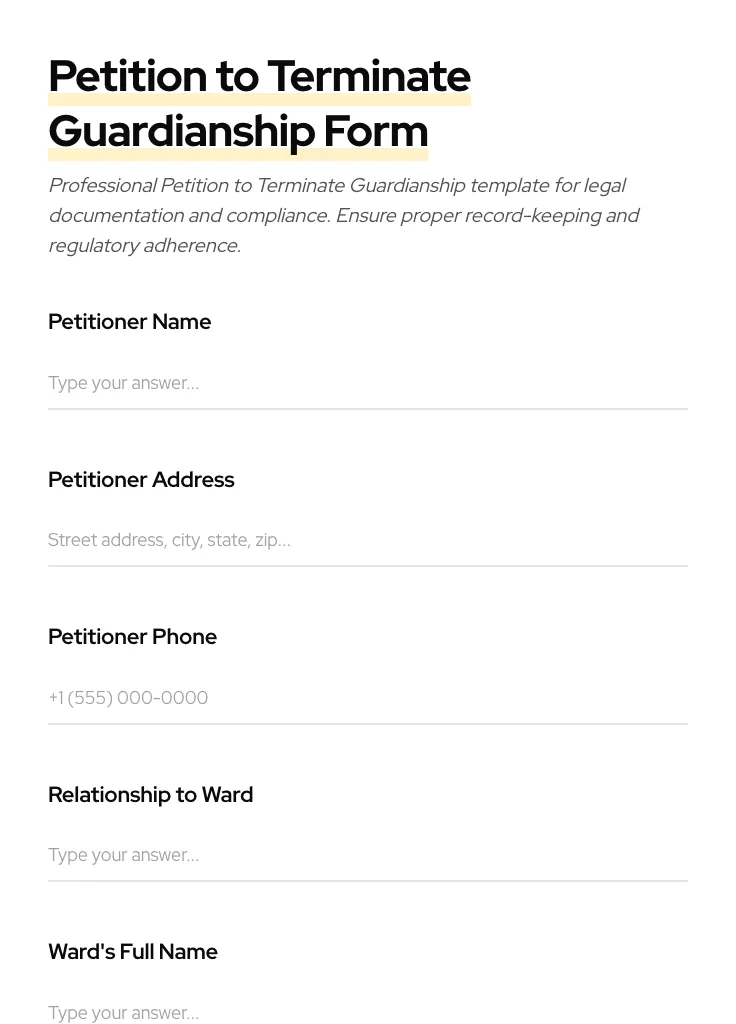This screenshot has height=1024, width=736.
Task: Click the 'Street address, city, state, zip' placeholder
Action: coord(169,540)
